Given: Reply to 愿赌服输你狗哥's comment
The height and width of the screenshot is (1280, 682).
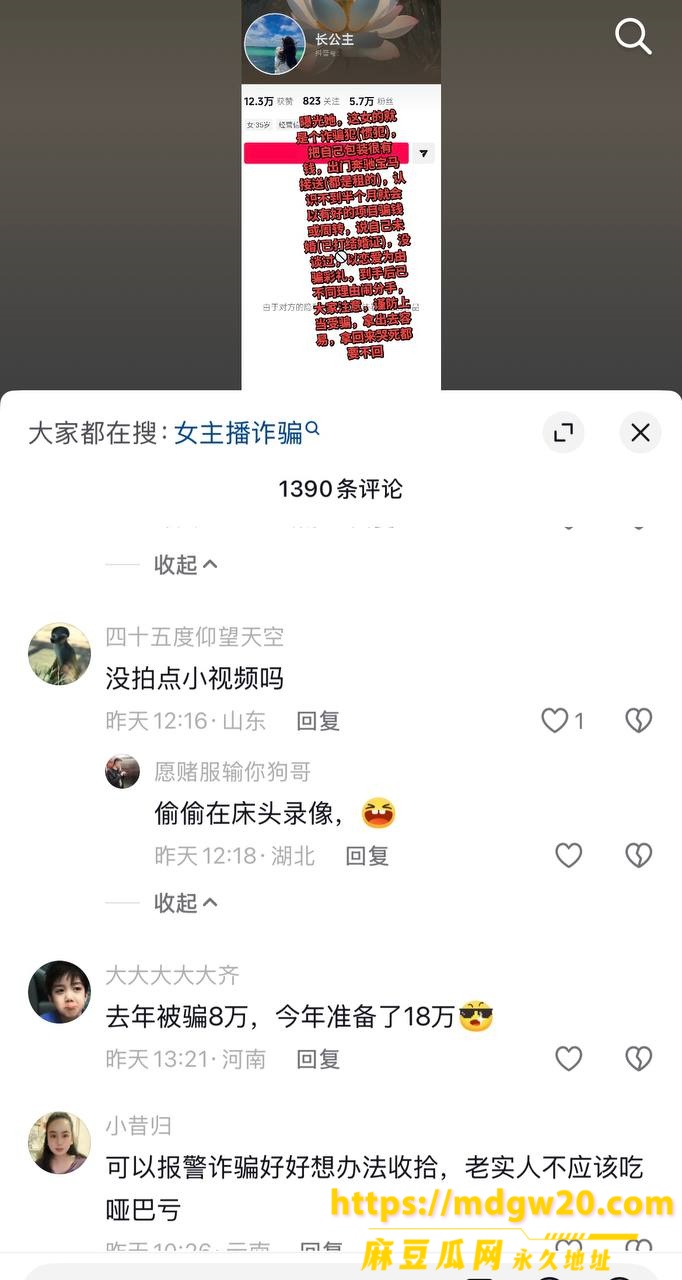Looking at the screenshot, I should point(367,856).
